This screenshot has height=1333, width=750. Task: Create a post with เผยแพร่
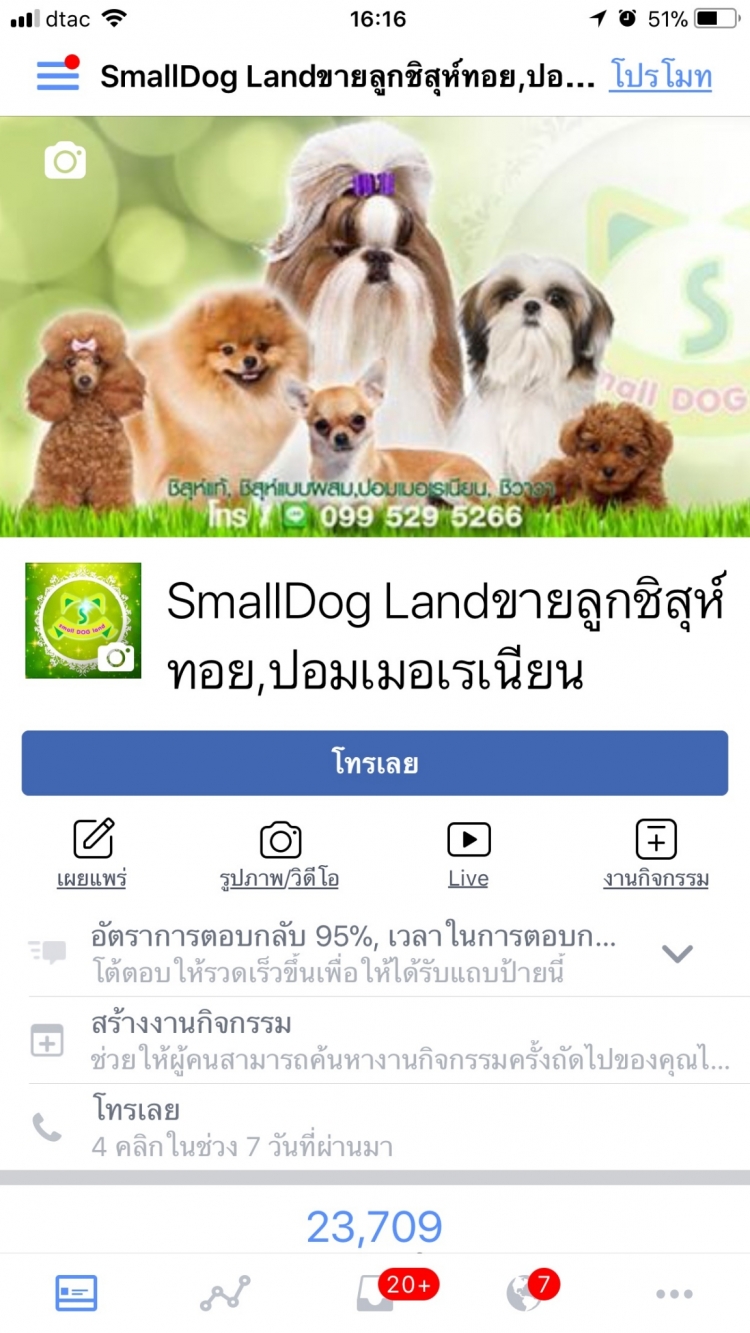(92, 852)
